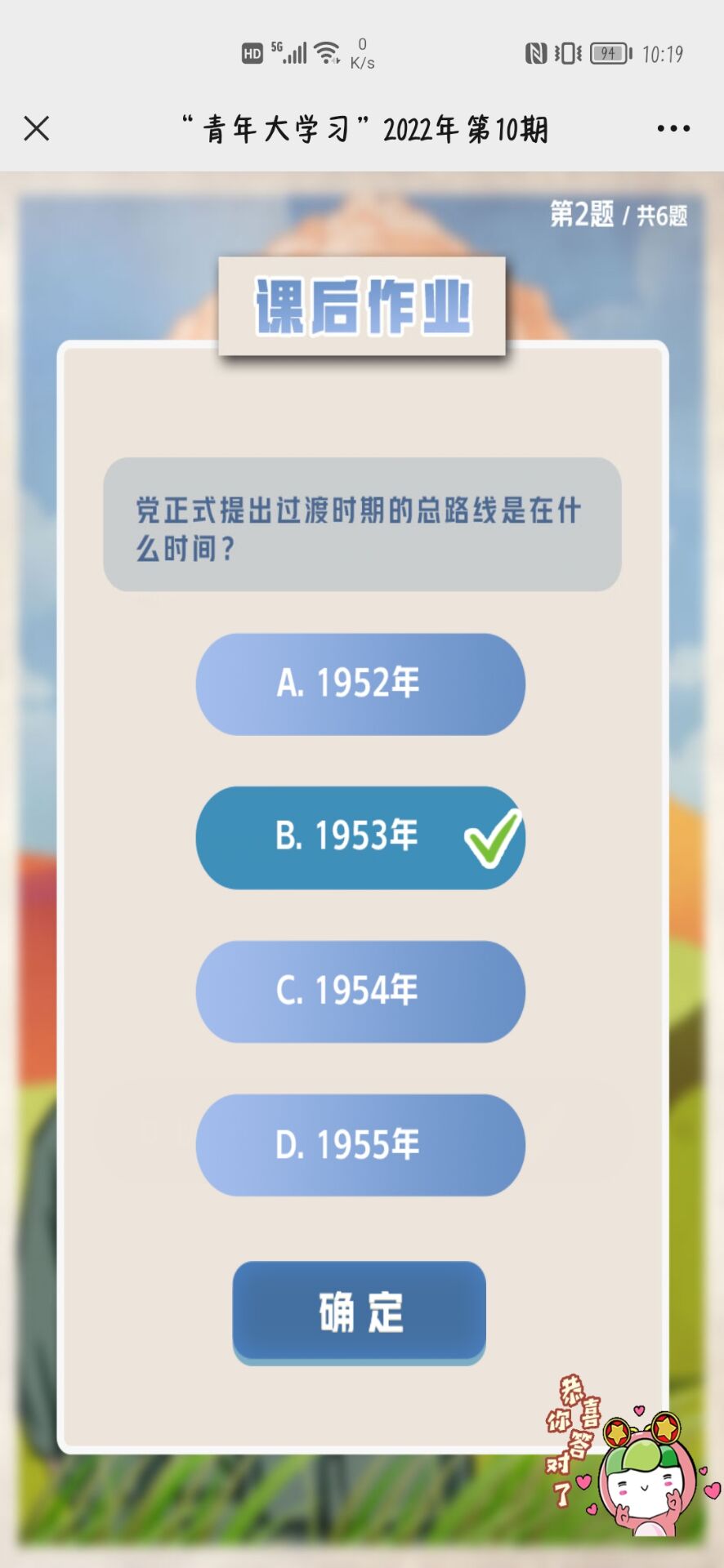Select answer B. 1953年
Image resolution: width=724 pixels, height=1568 pixels.
tap(360, 837)
